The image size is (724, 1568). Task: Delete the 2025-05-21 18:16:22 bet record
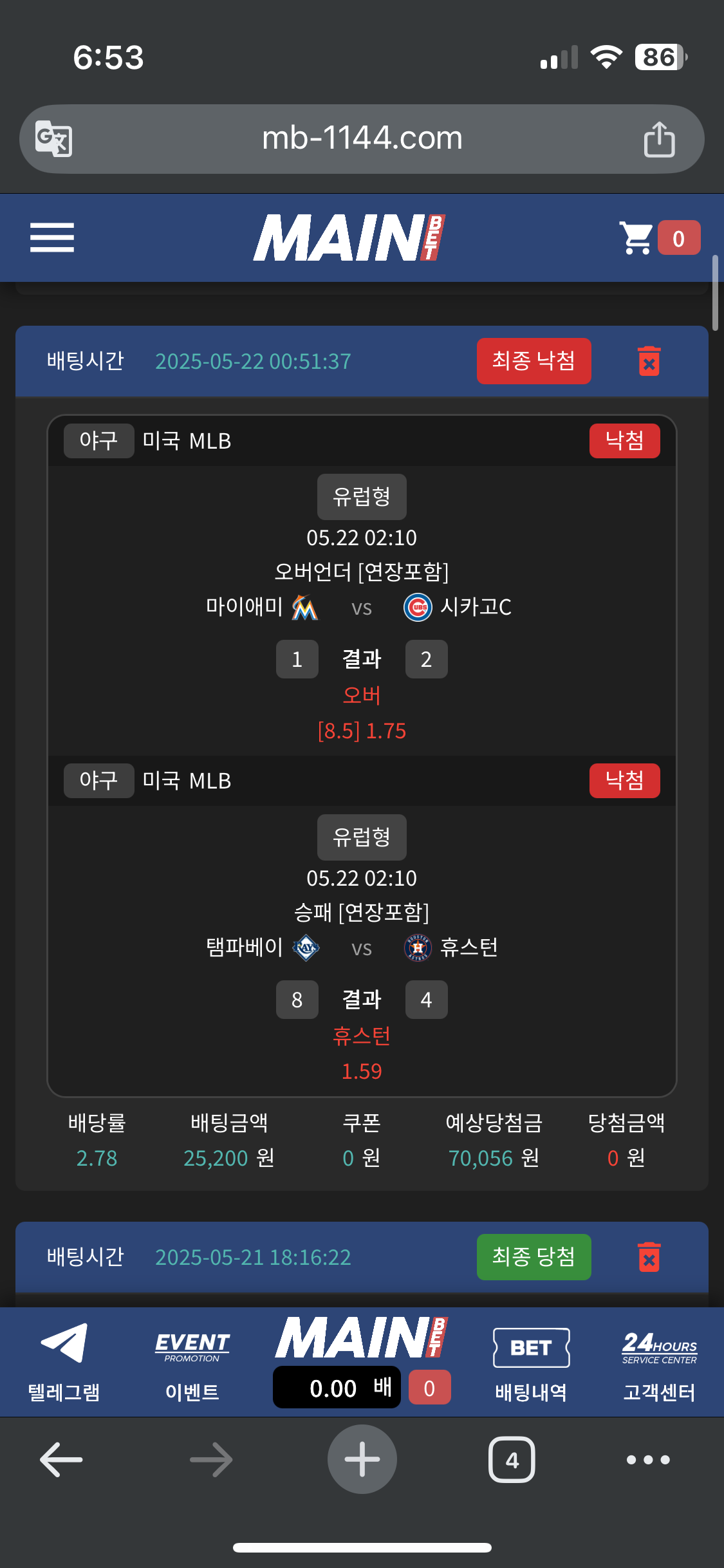(649, 1257)
